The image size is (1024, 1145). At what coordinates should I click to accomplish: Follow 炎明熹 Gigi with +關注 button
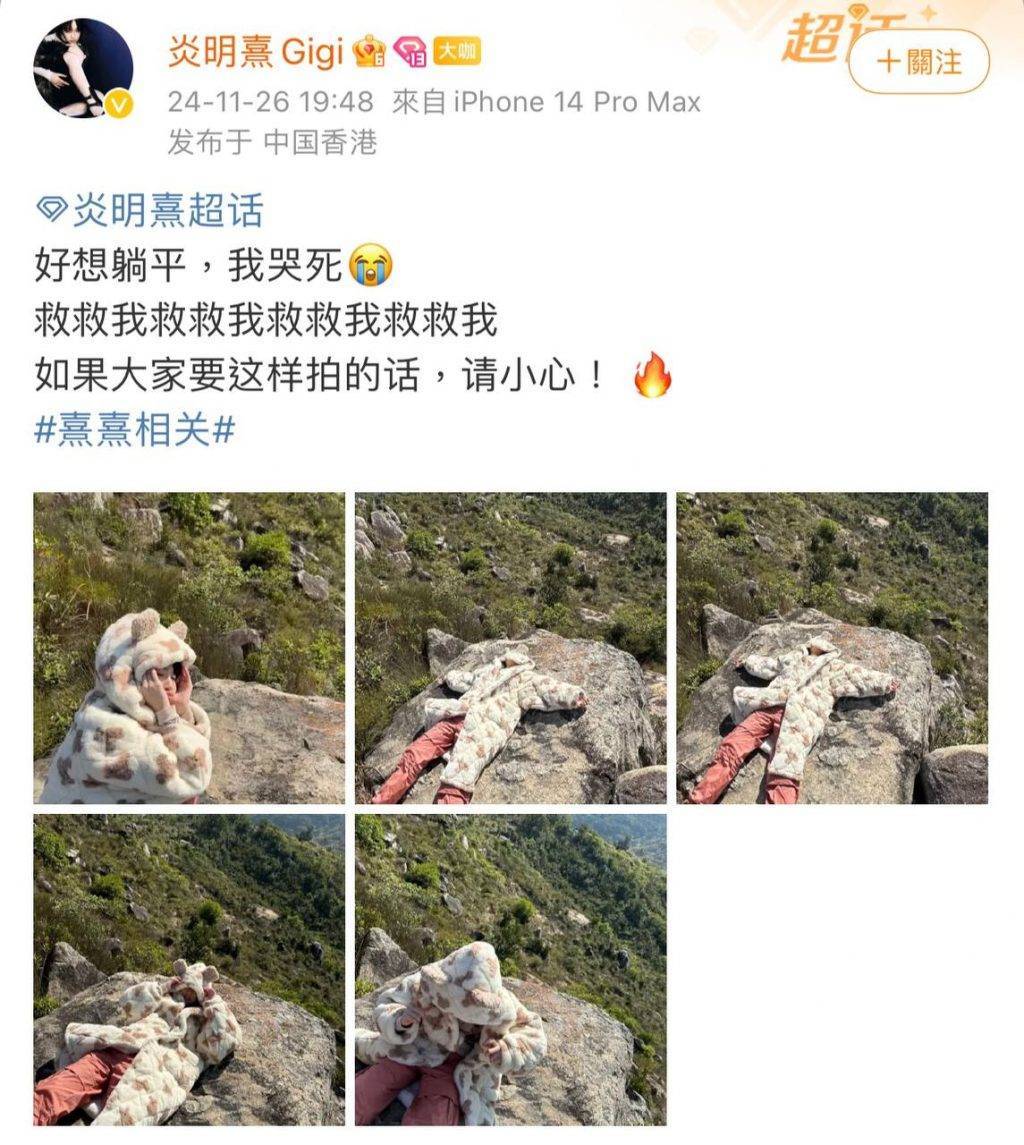pyautogui.click(x=918, y=62)
